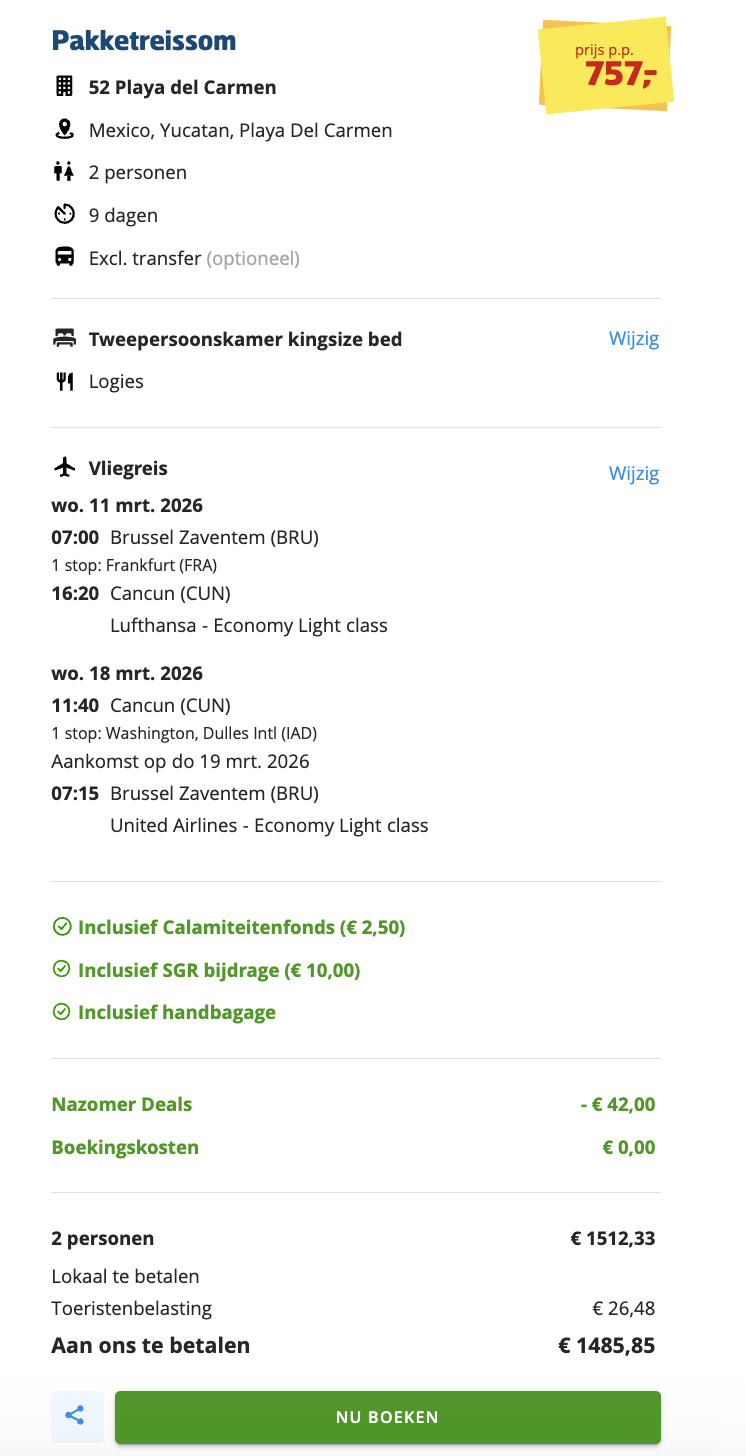Open Wijzig for the room selection

point(634,338)
